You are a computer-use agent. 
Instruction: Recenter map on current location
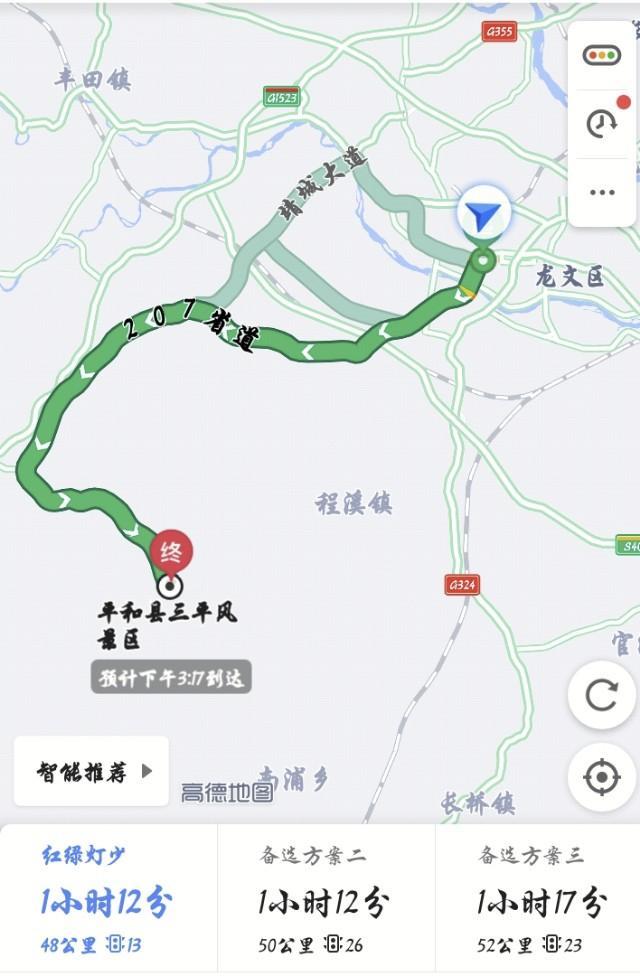tap(601, 776)
